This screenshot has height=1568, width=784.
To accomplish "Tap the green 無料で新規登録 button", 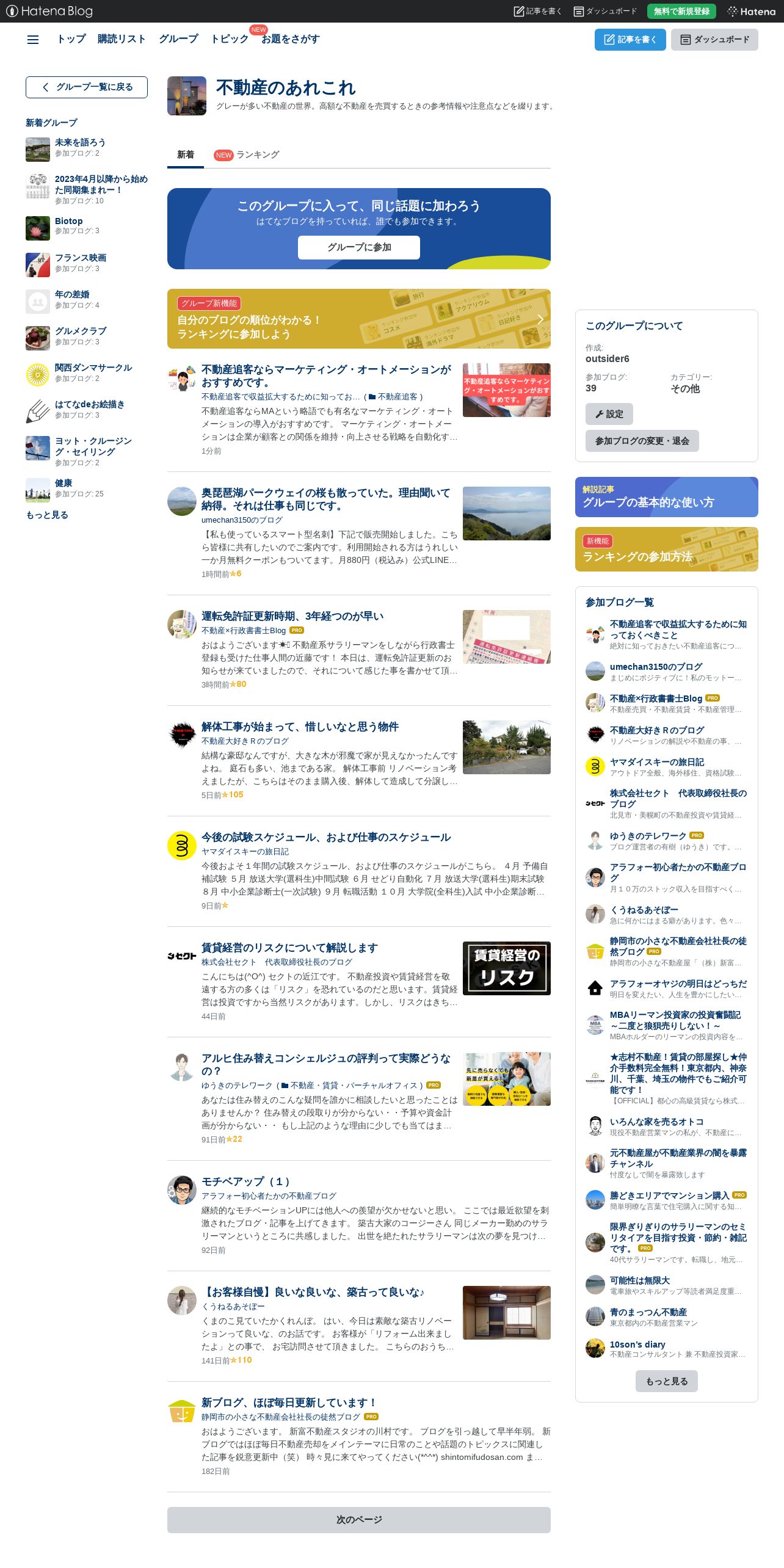I will [x=681, y=11].
